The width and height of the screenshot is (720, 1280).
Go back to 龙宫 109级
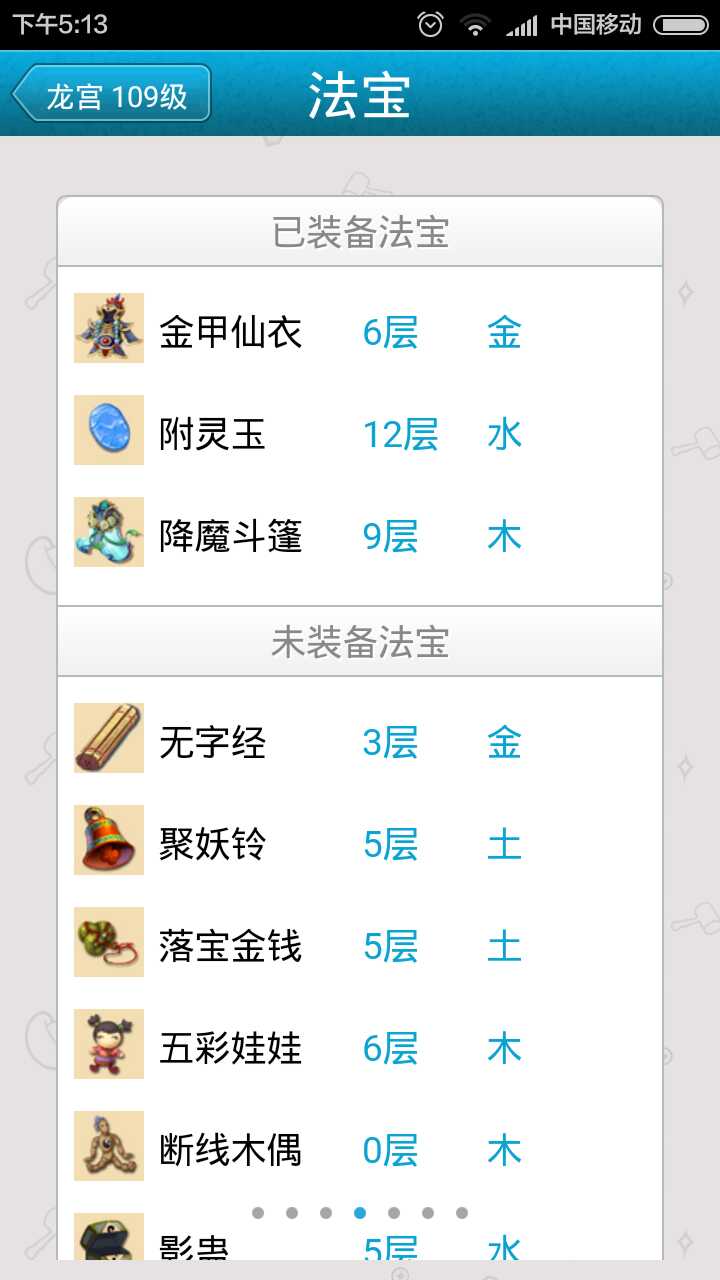(112, 94)
